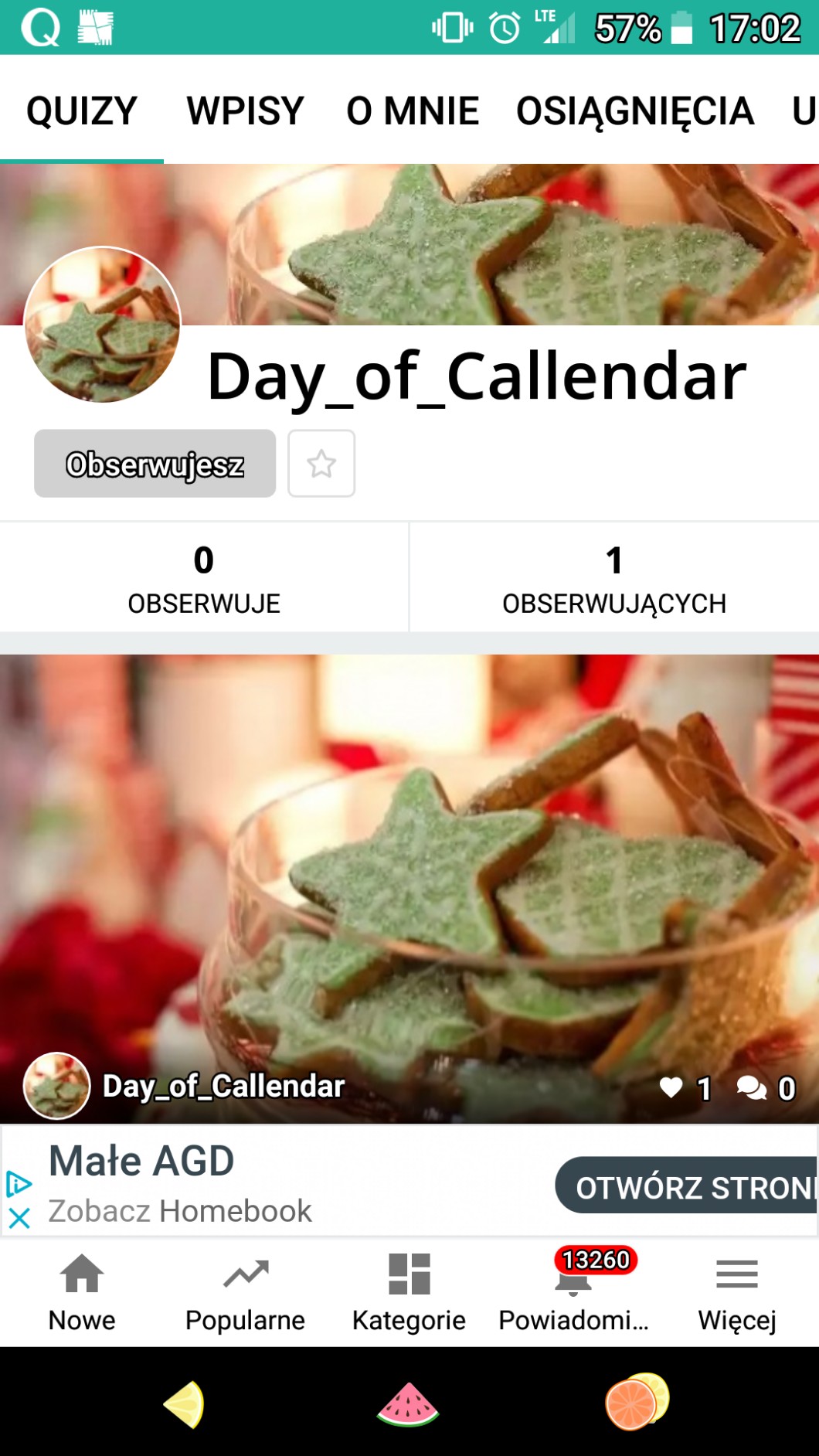
Task: Like the quiz with heart icon
Action: pyautogui.click(x=671, y=1087)
